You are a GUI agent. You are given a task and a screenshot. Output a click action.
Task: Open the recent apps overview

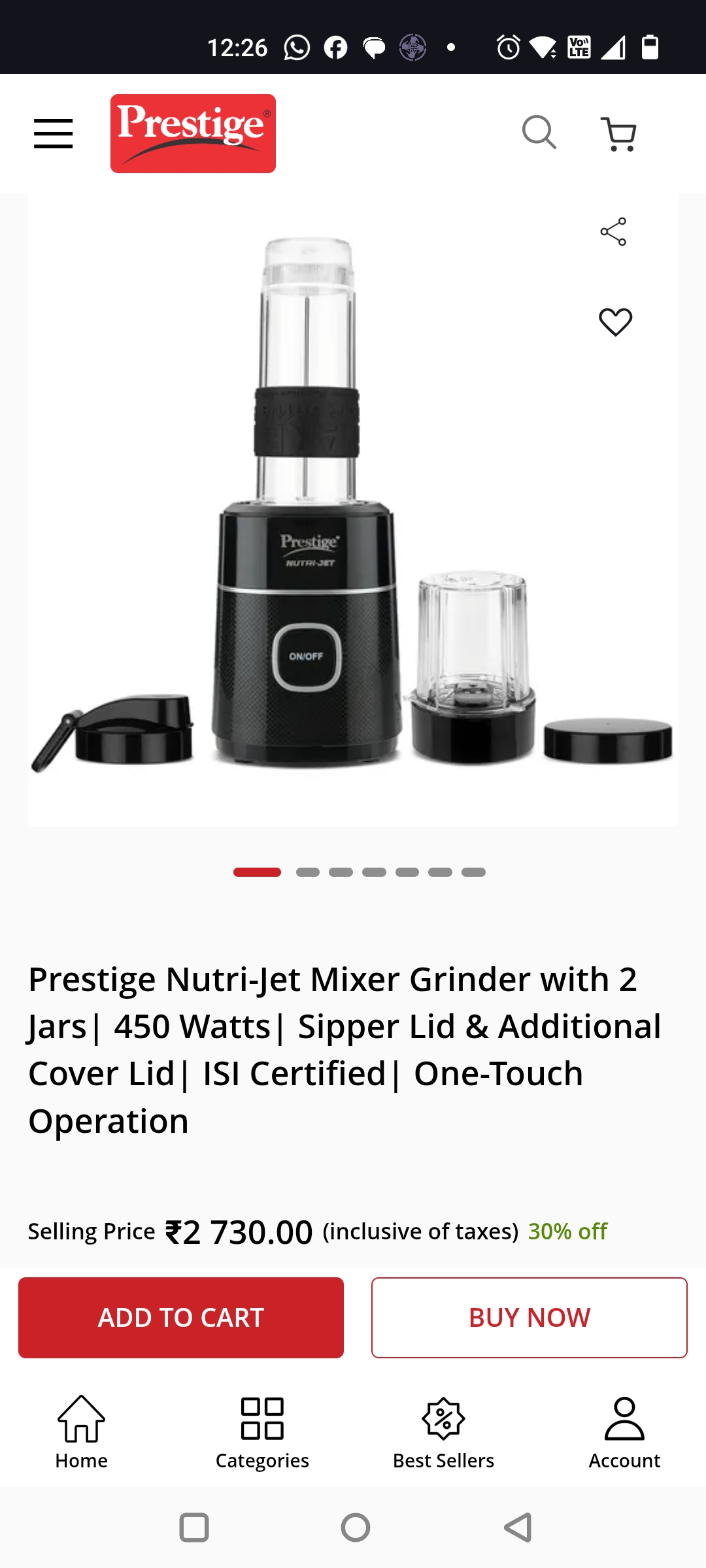coord(194,1527)
